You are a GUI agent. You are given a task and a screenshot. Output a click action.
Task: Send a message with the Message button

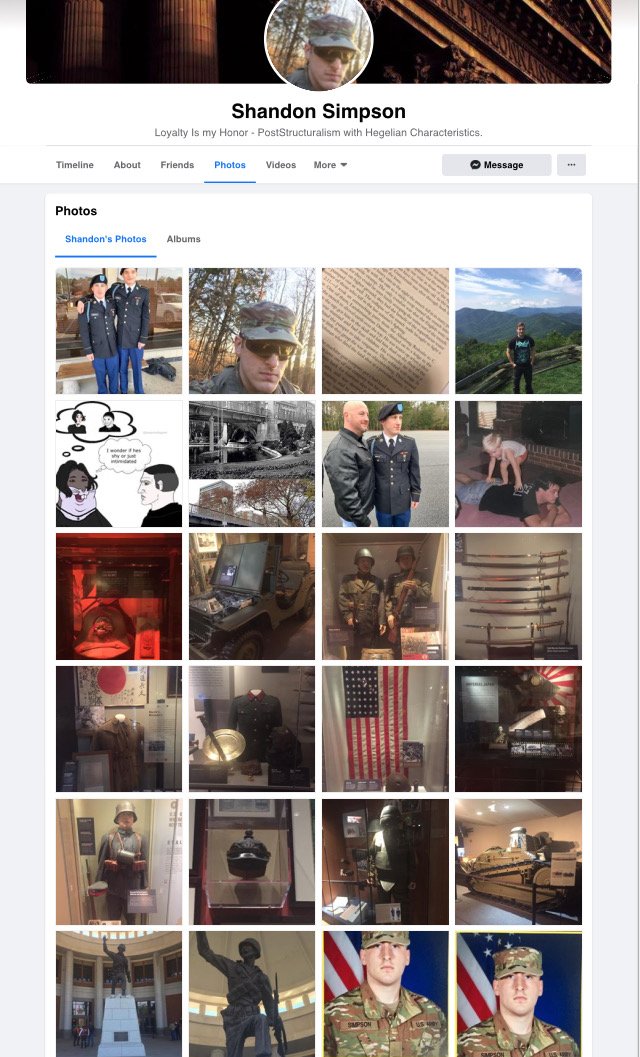tap(496, 165)
